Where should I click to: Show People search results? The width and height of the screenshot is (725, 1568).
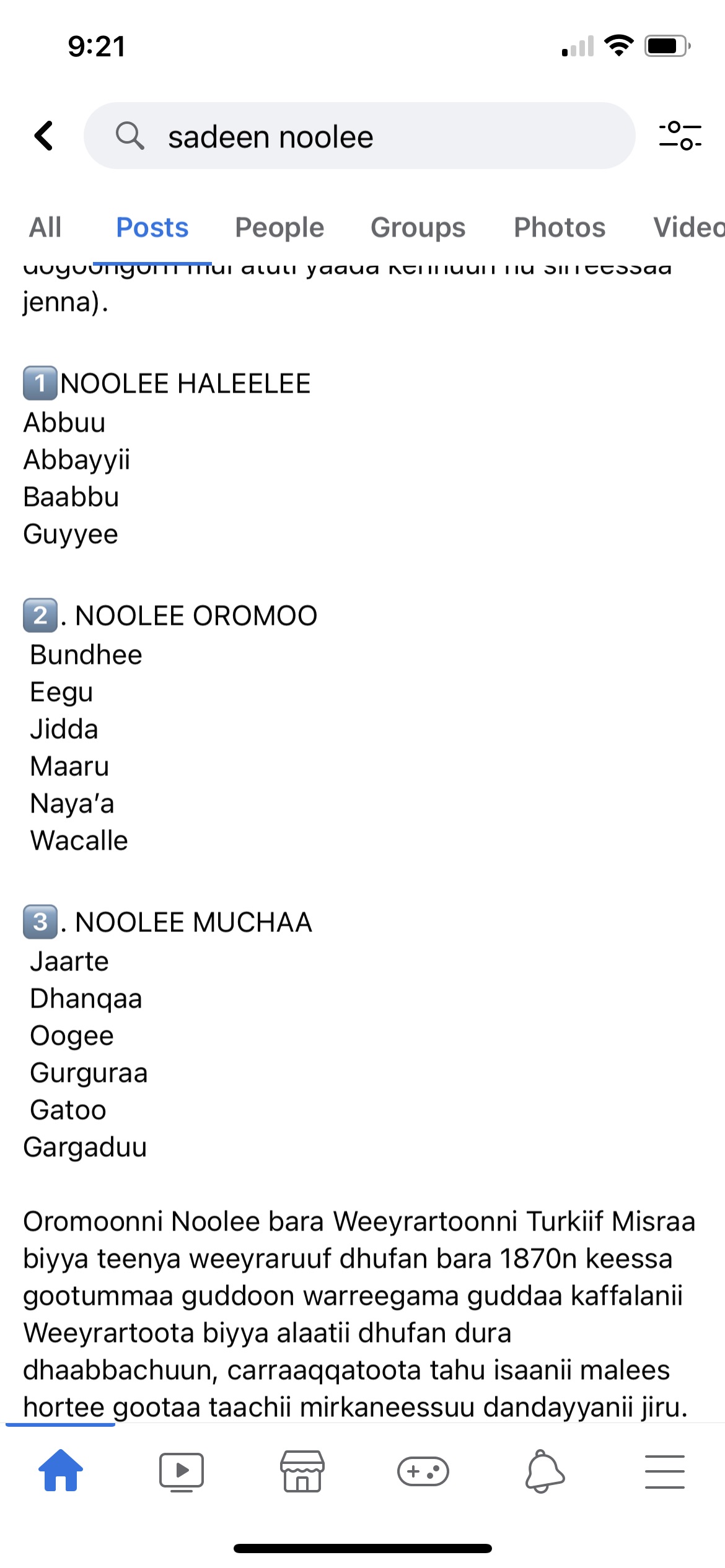pyautogui.click(x=279, y=228)
